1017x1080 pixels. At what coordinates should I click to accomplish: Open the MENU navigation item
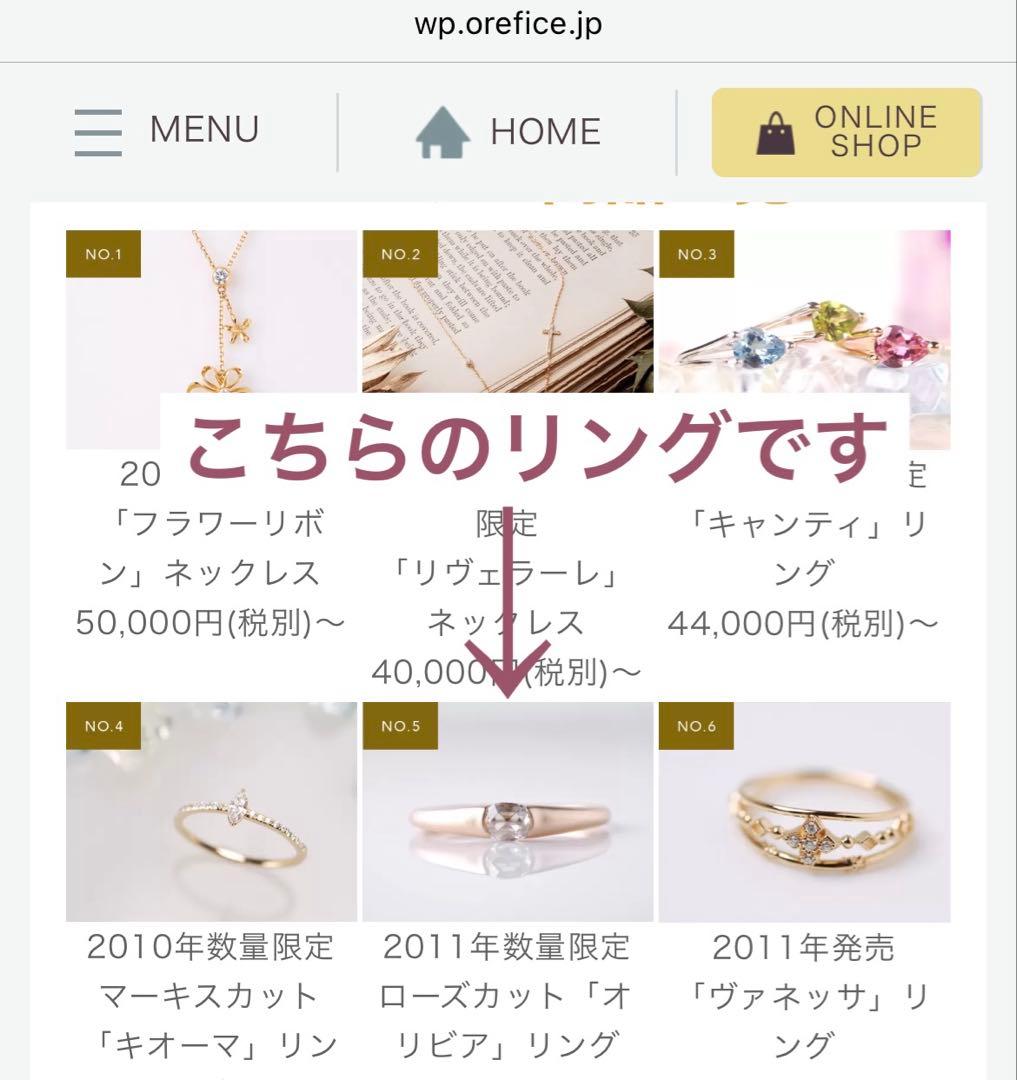click(x=204, y=129)
